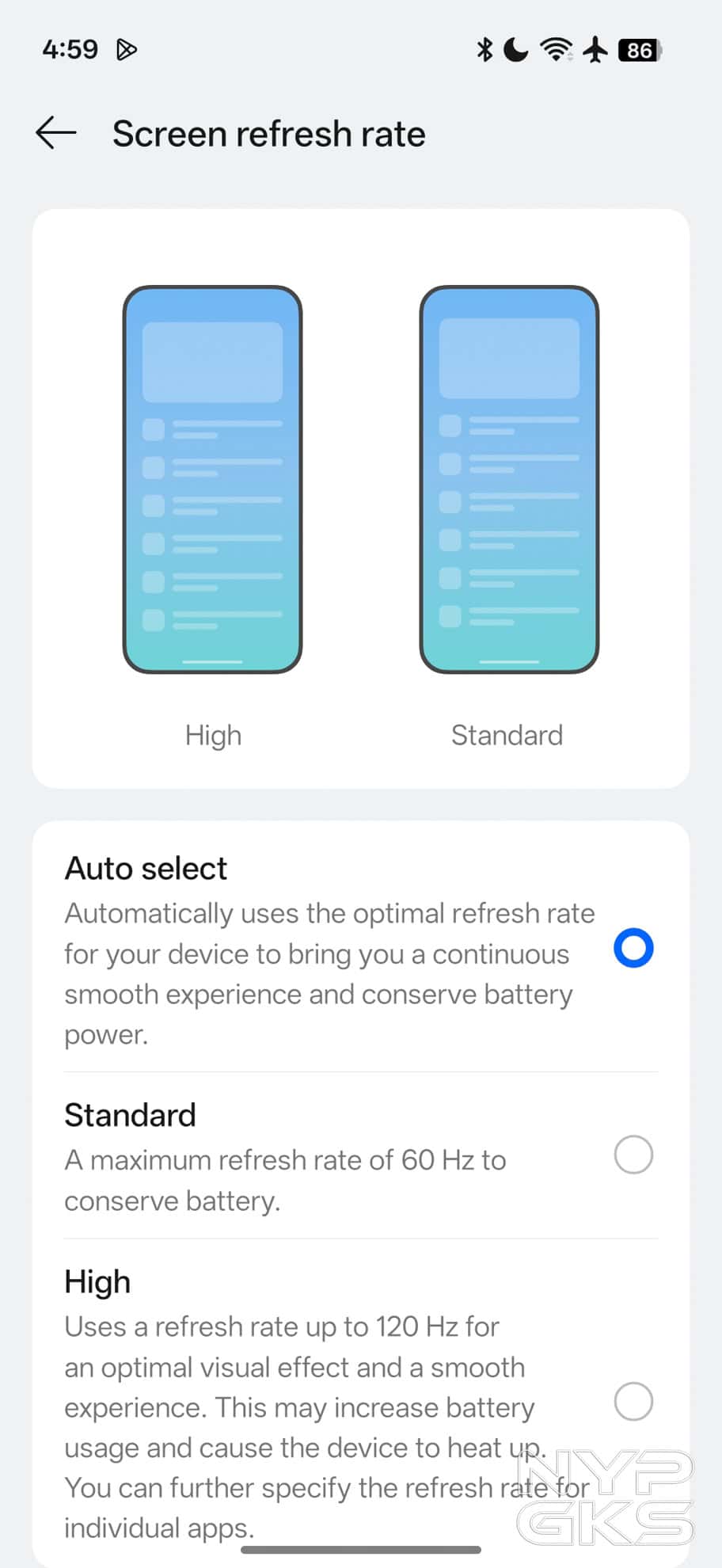
Task: Tap the Wi-Fi signal icon
Action: coord(554,50)
